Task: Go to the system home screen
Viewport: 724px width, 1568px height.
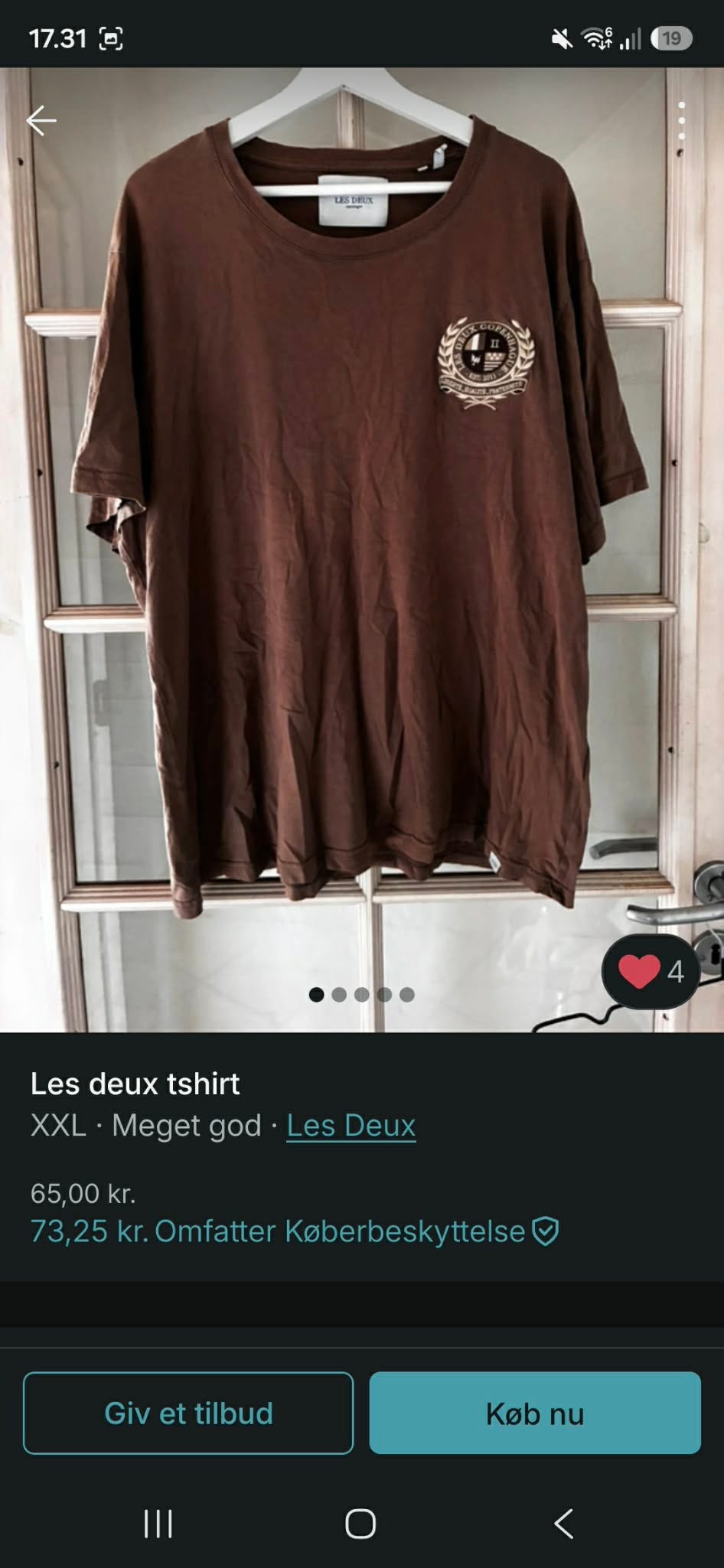Action: tap(360, 1524)
